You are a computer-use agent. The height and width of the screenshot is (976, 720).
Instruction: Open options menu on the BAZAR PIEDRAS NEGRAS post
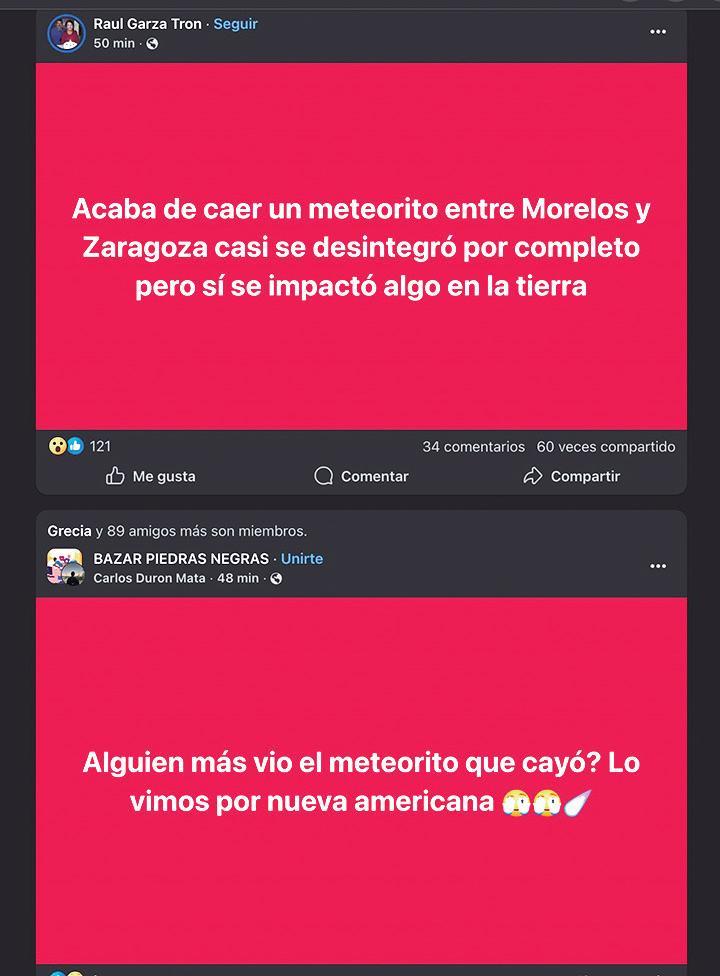coord(657,566)
